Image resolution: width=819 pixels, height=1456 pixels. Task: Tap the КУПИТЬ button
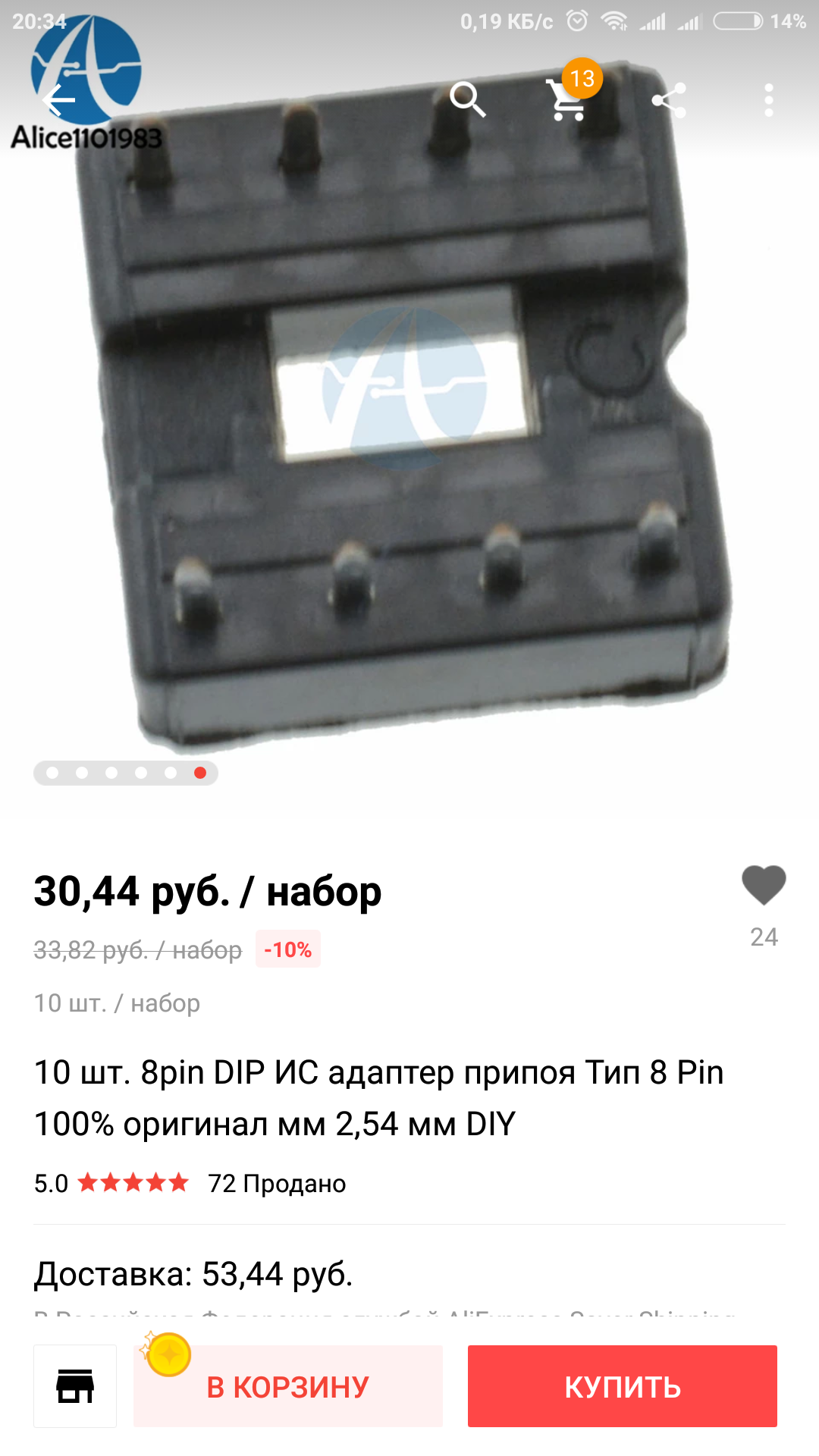(x=622, y=1386)
